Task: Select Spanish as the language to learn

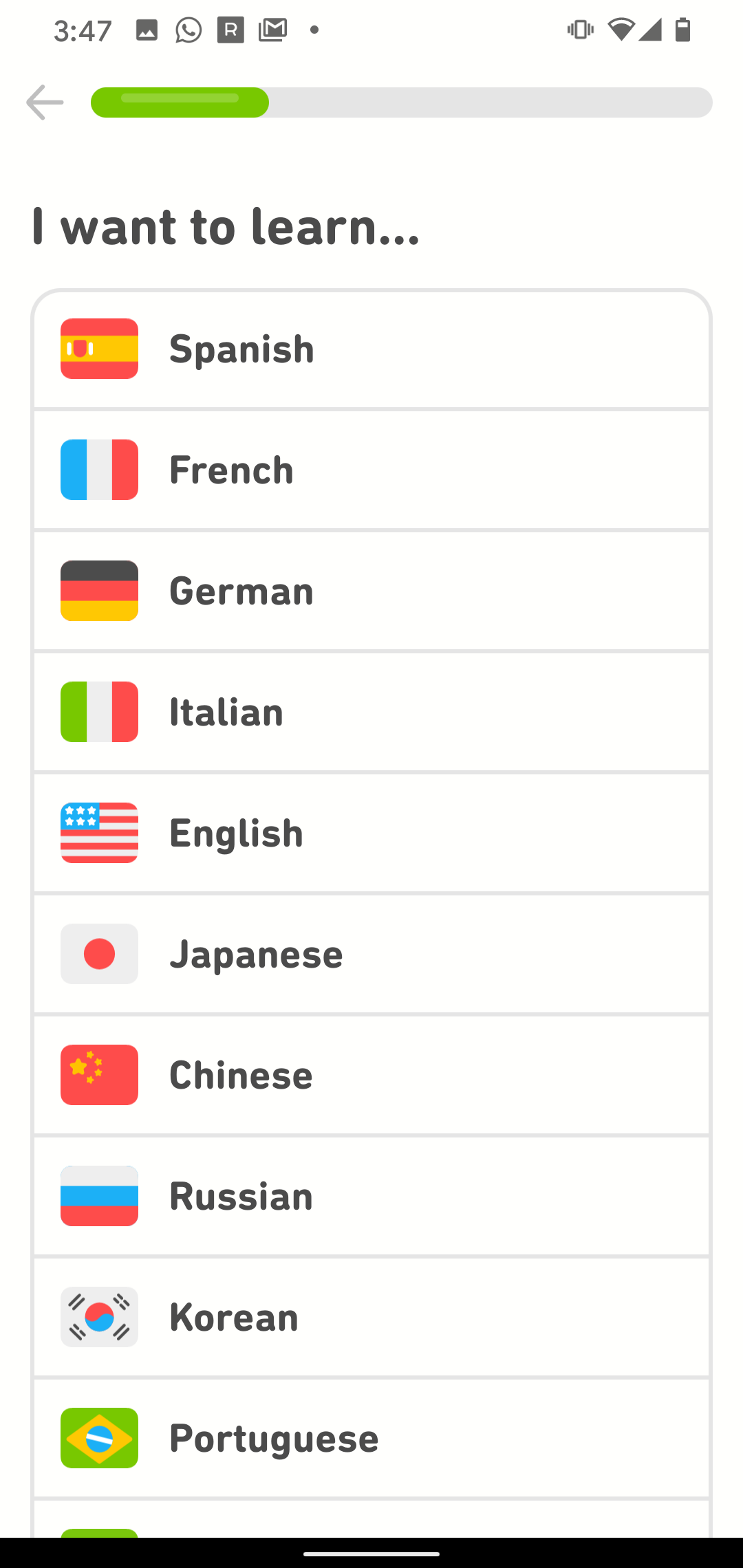Action: click(x=371, y=349)
